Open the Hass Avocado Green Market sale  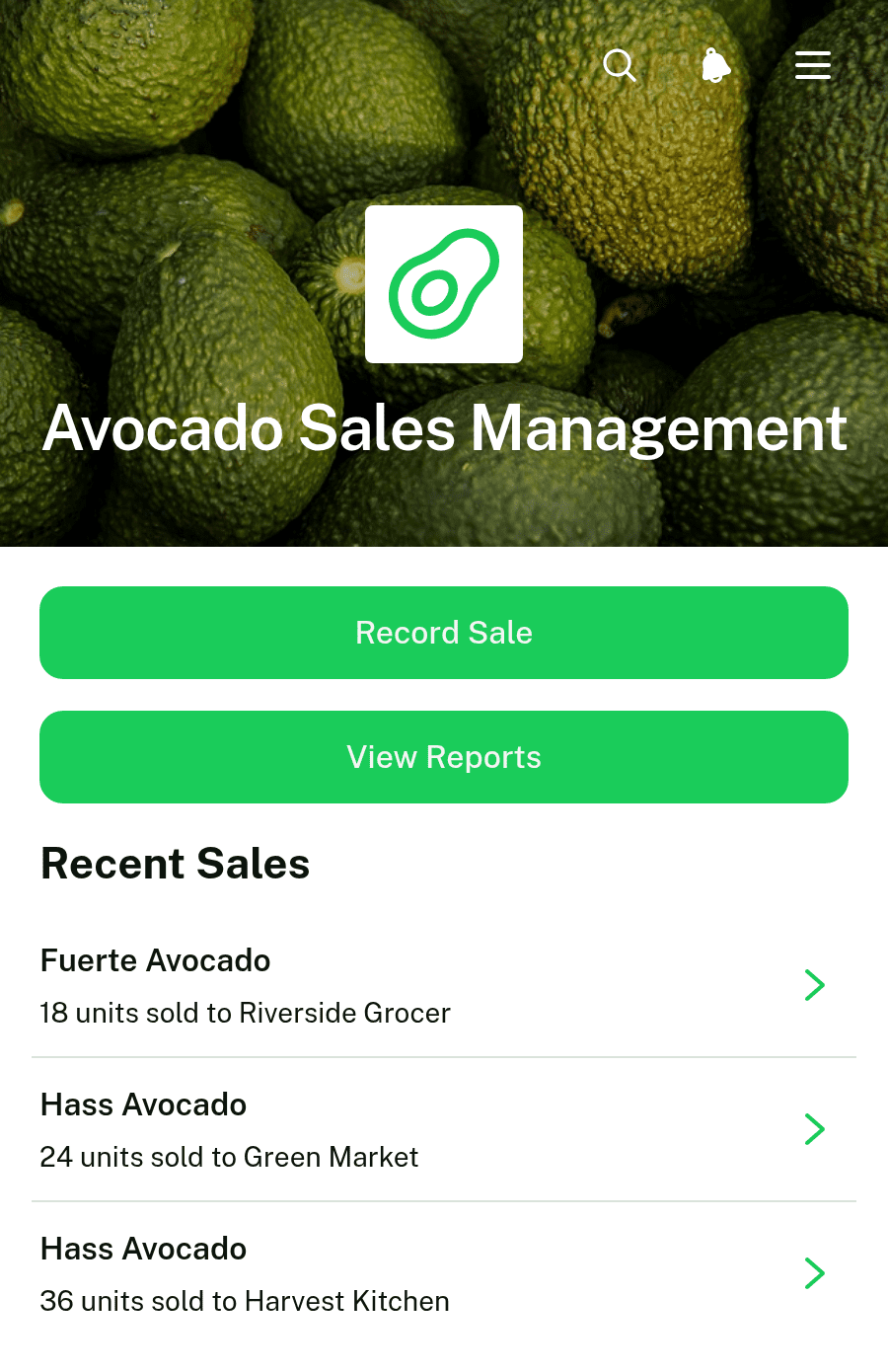(x=444, y=1129)
